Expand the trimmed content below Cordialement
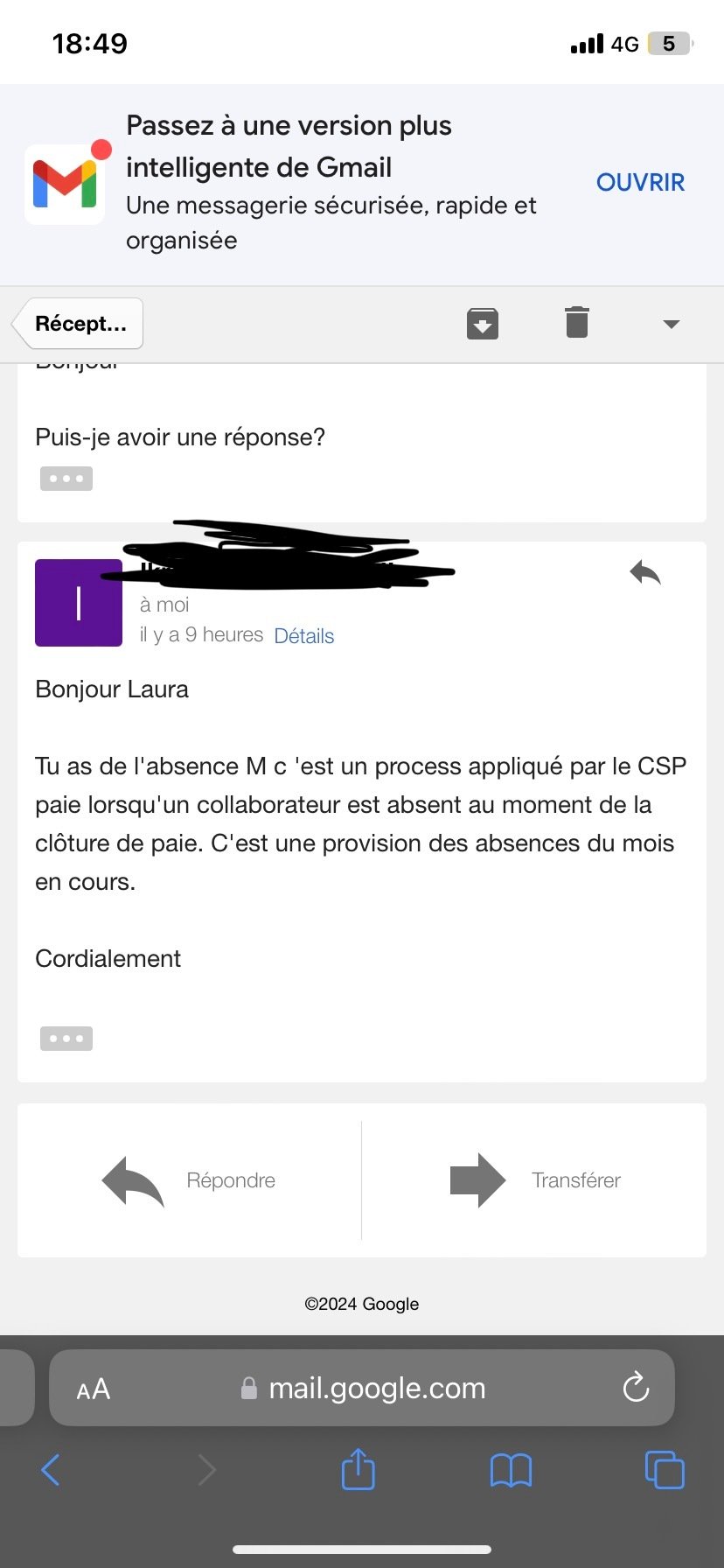 pos(66,1039)
